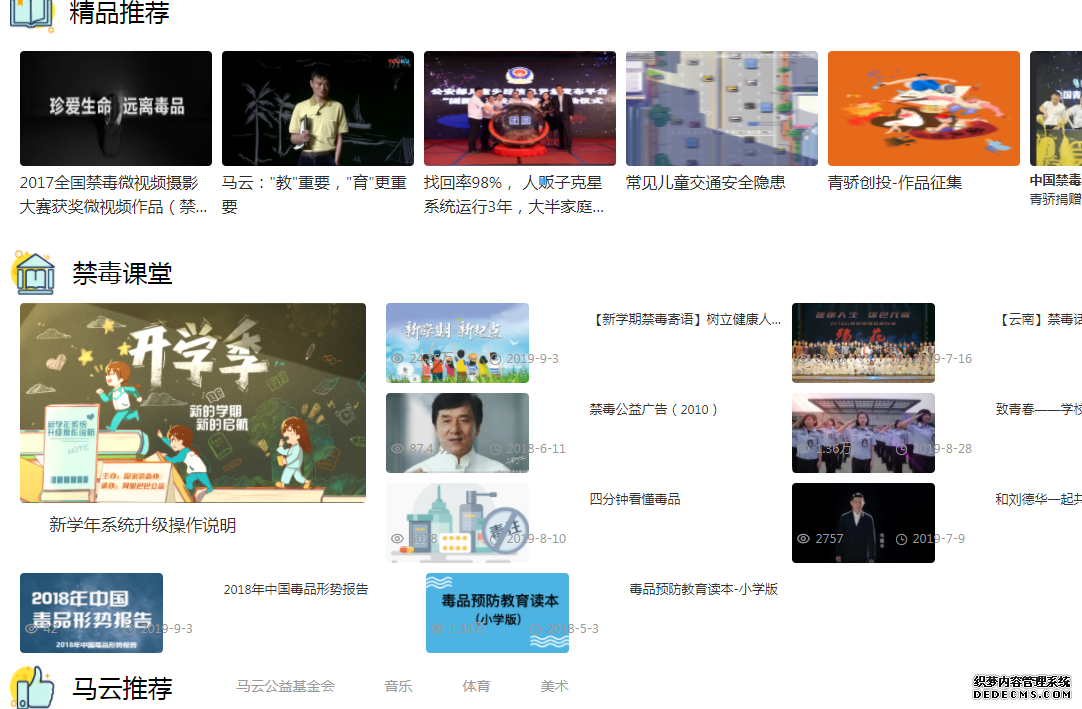Open the 青骄创投-作品征集 card
This screenshot has height=709, width=1082.
click(x=924, y=108)
